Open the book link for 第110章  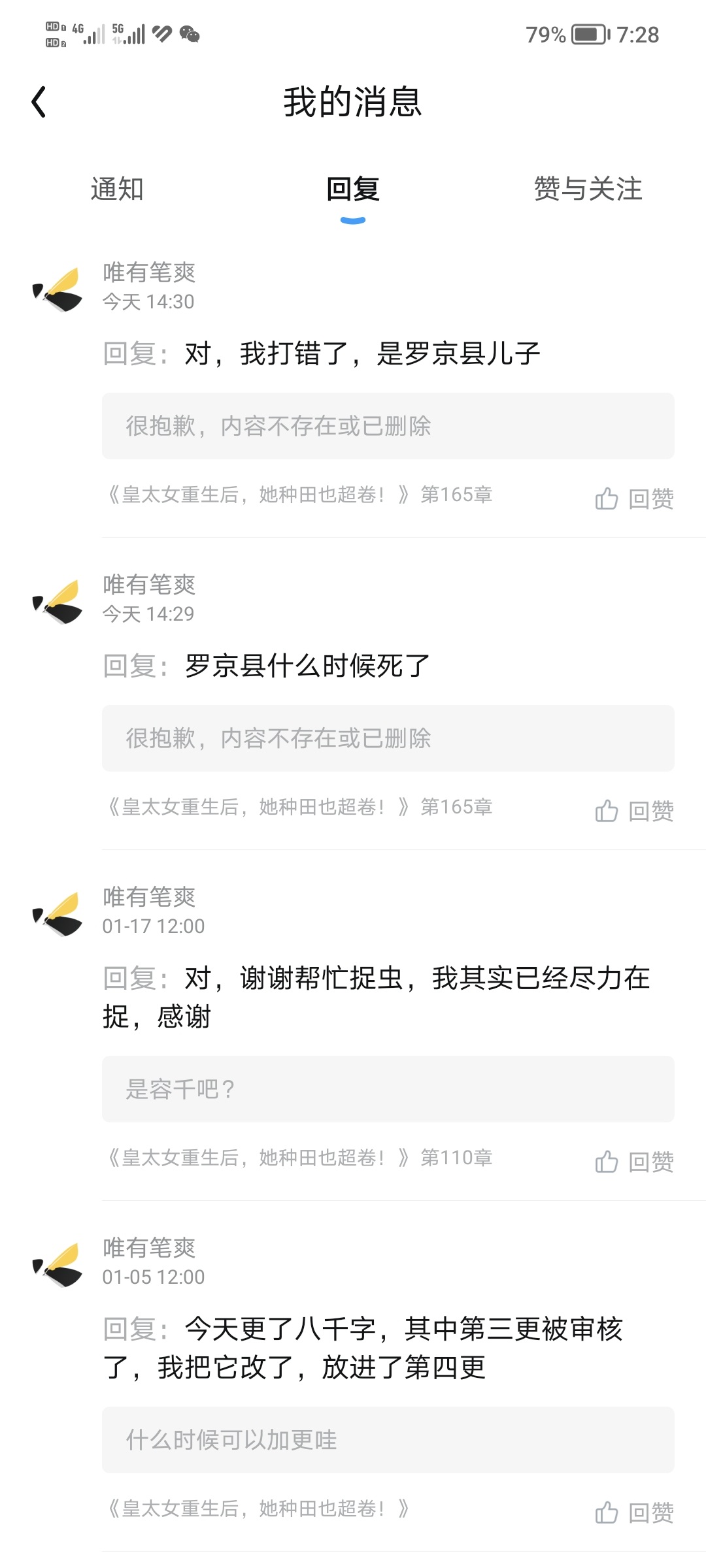(x=301, y=1158)
